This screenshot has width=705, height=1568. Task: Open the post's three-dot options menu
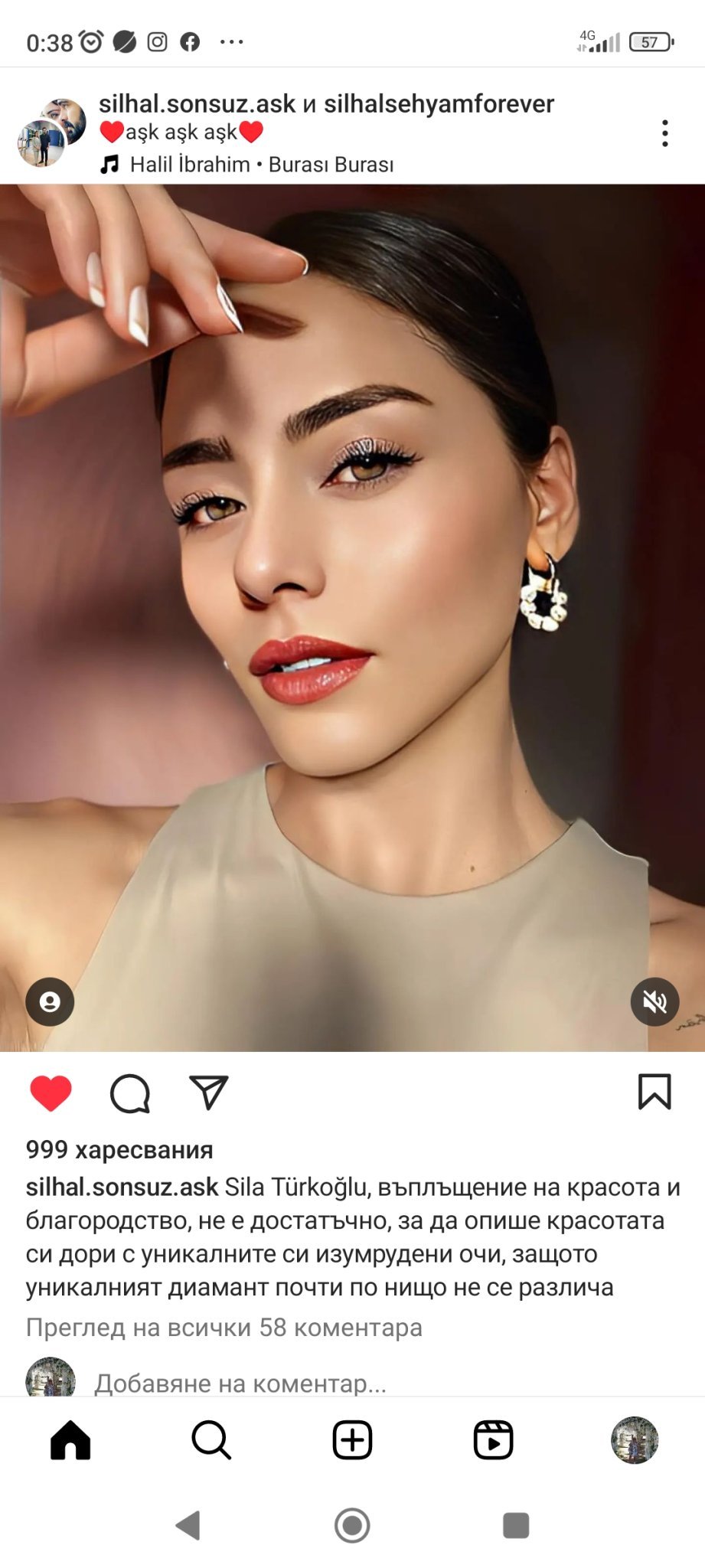pos(664,133)
